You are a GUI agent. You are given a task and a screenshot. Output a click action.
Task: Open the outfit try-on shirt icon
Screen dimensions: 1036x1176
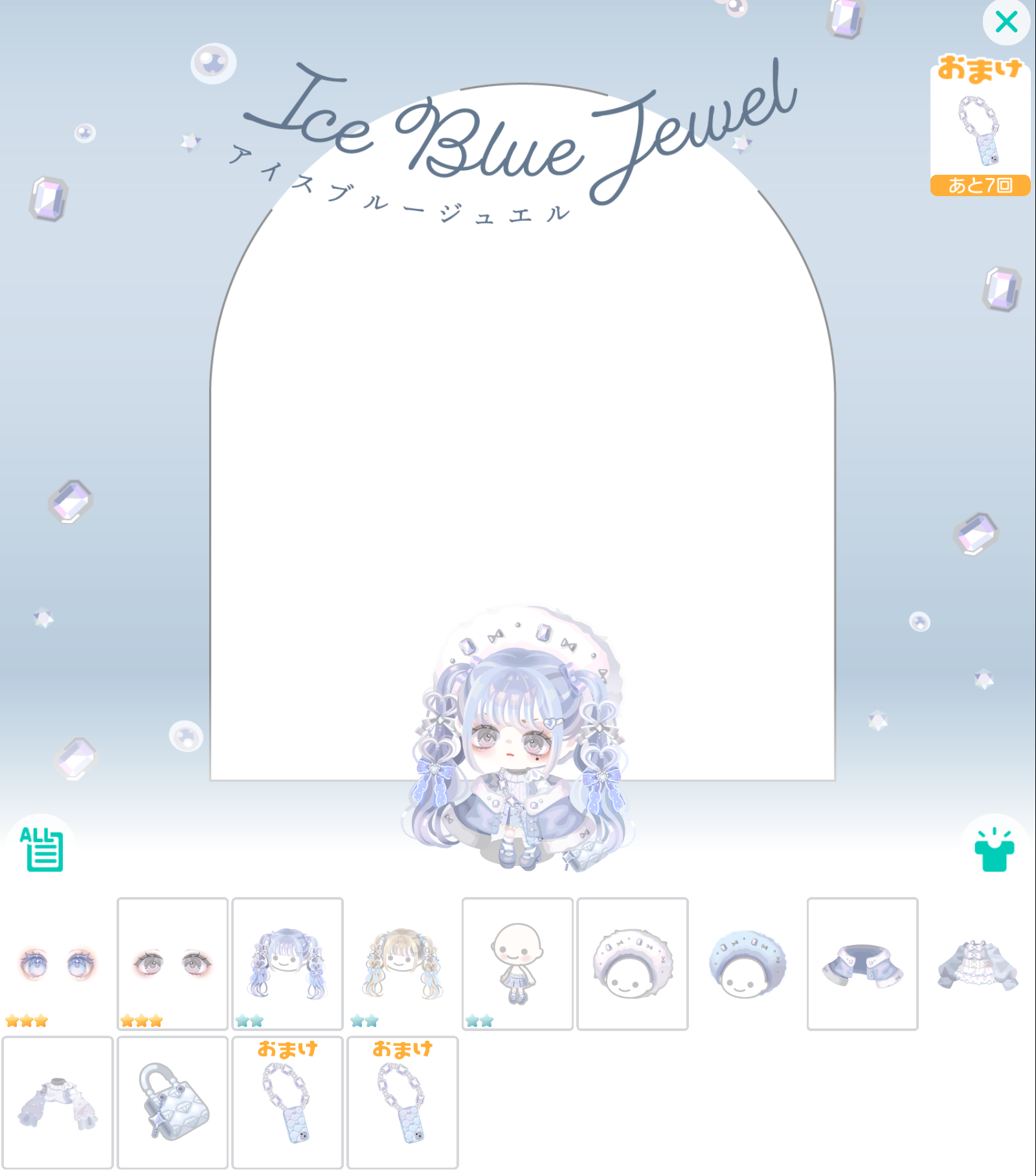994,850
